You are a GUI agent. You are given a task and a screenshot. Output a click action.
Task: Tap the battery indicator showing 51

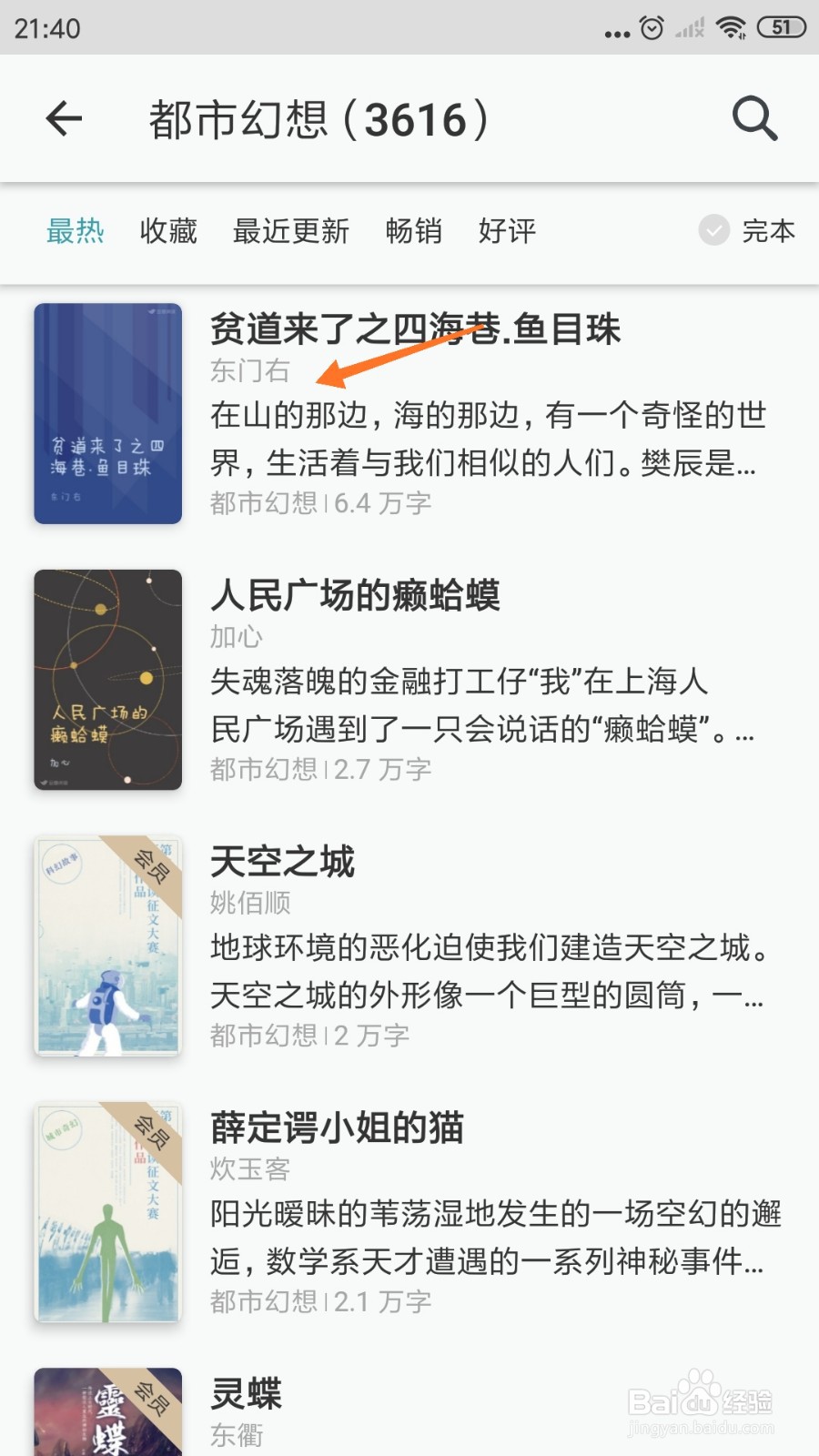779,27
